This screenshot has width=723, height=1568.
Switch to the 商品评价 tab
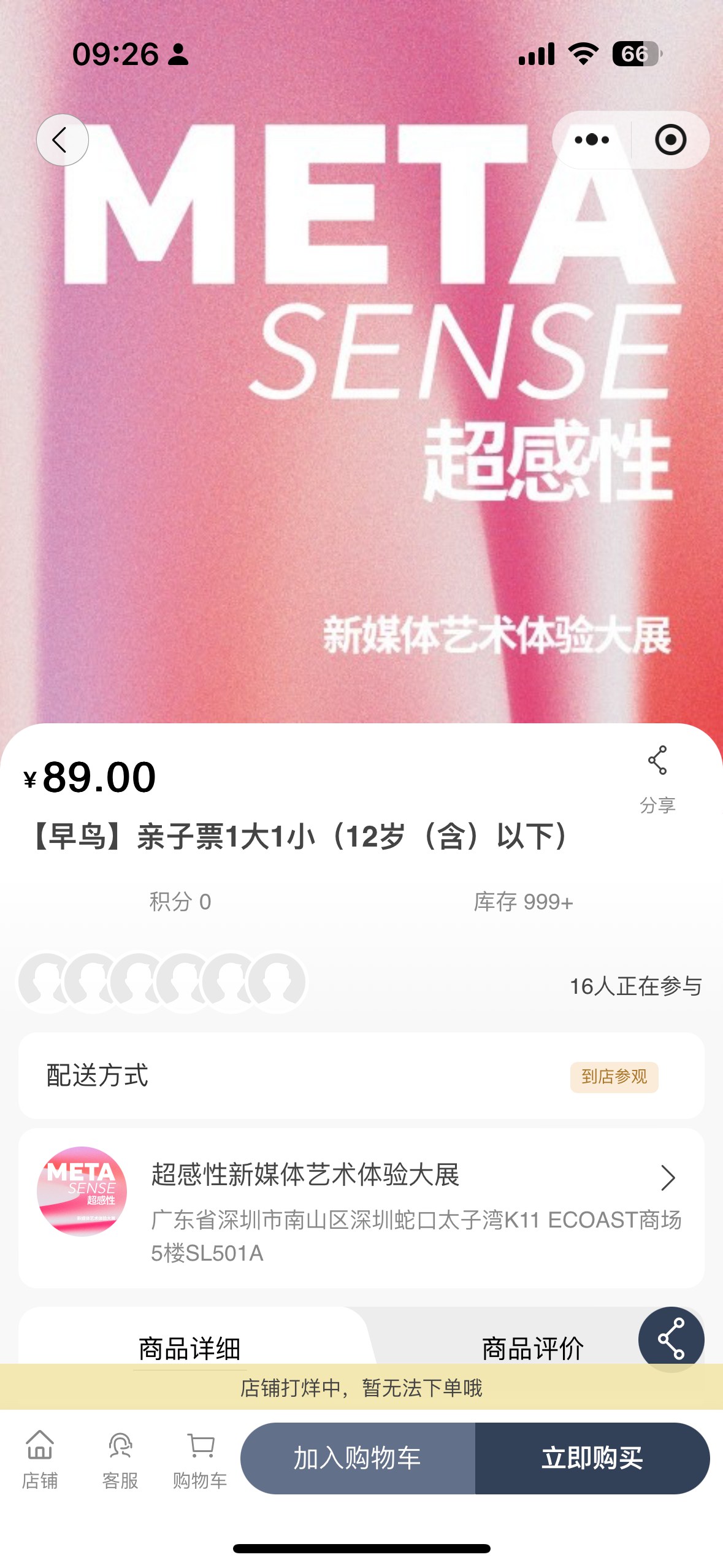[x=532, y=1348]
